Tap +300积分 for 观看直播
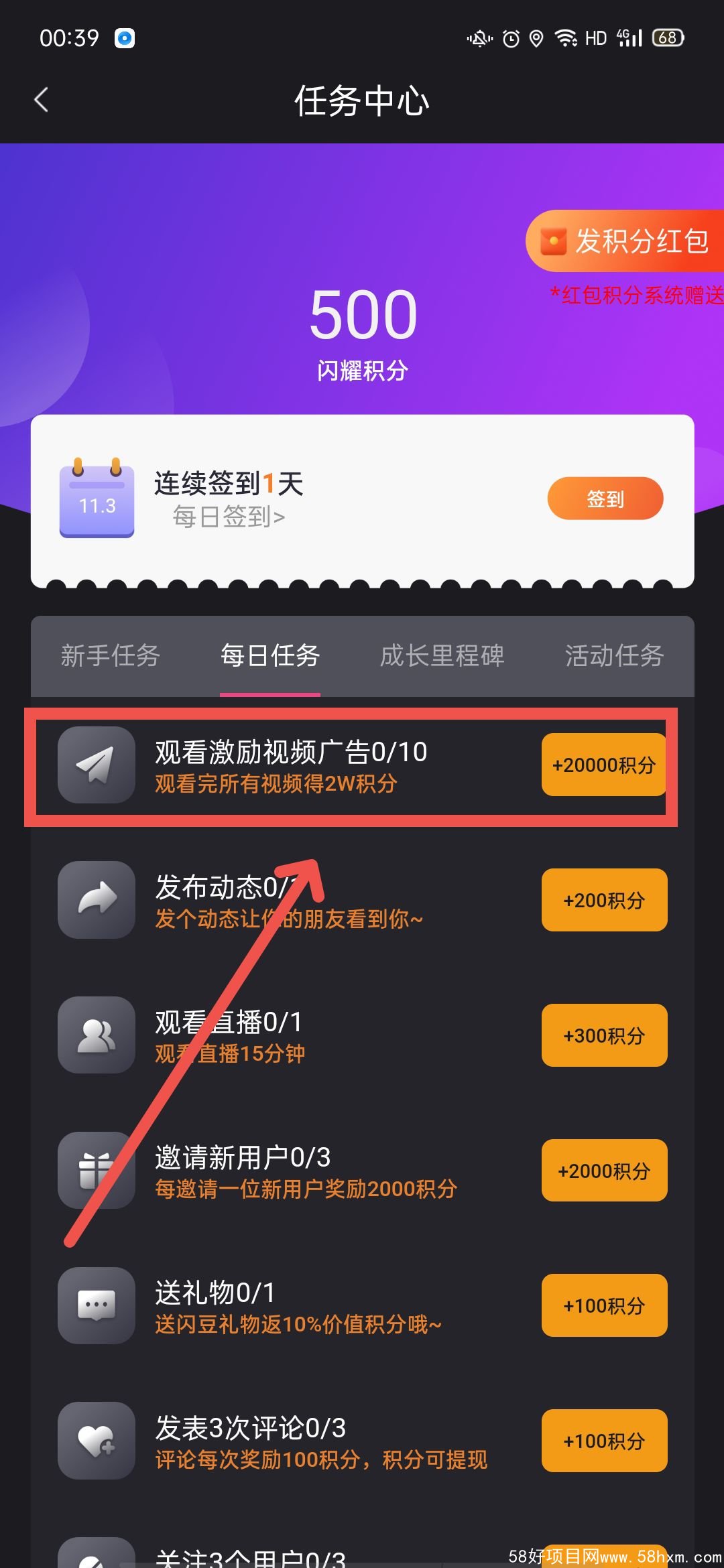 pos(604,1035)
